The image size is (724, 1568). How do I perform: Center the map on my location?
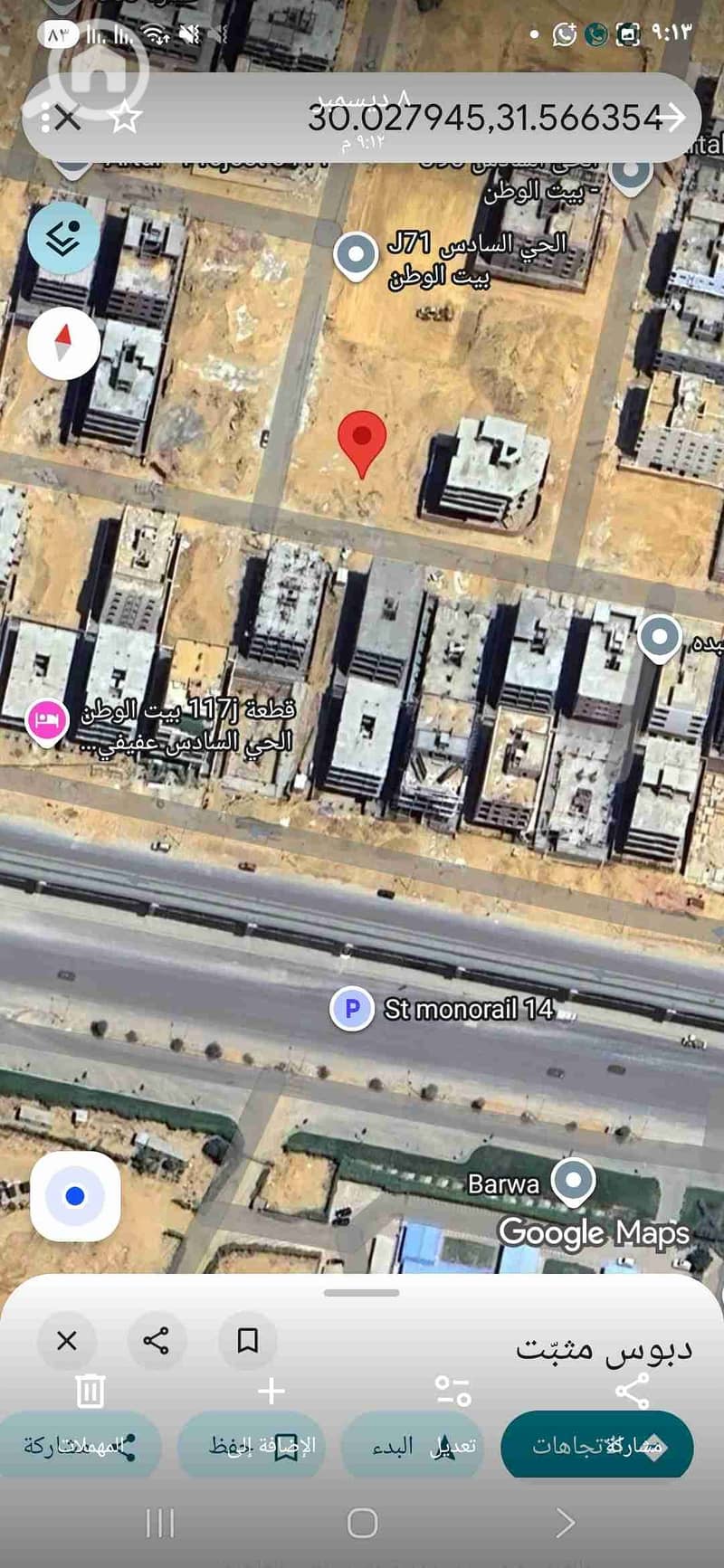[x=75, y=1196]
